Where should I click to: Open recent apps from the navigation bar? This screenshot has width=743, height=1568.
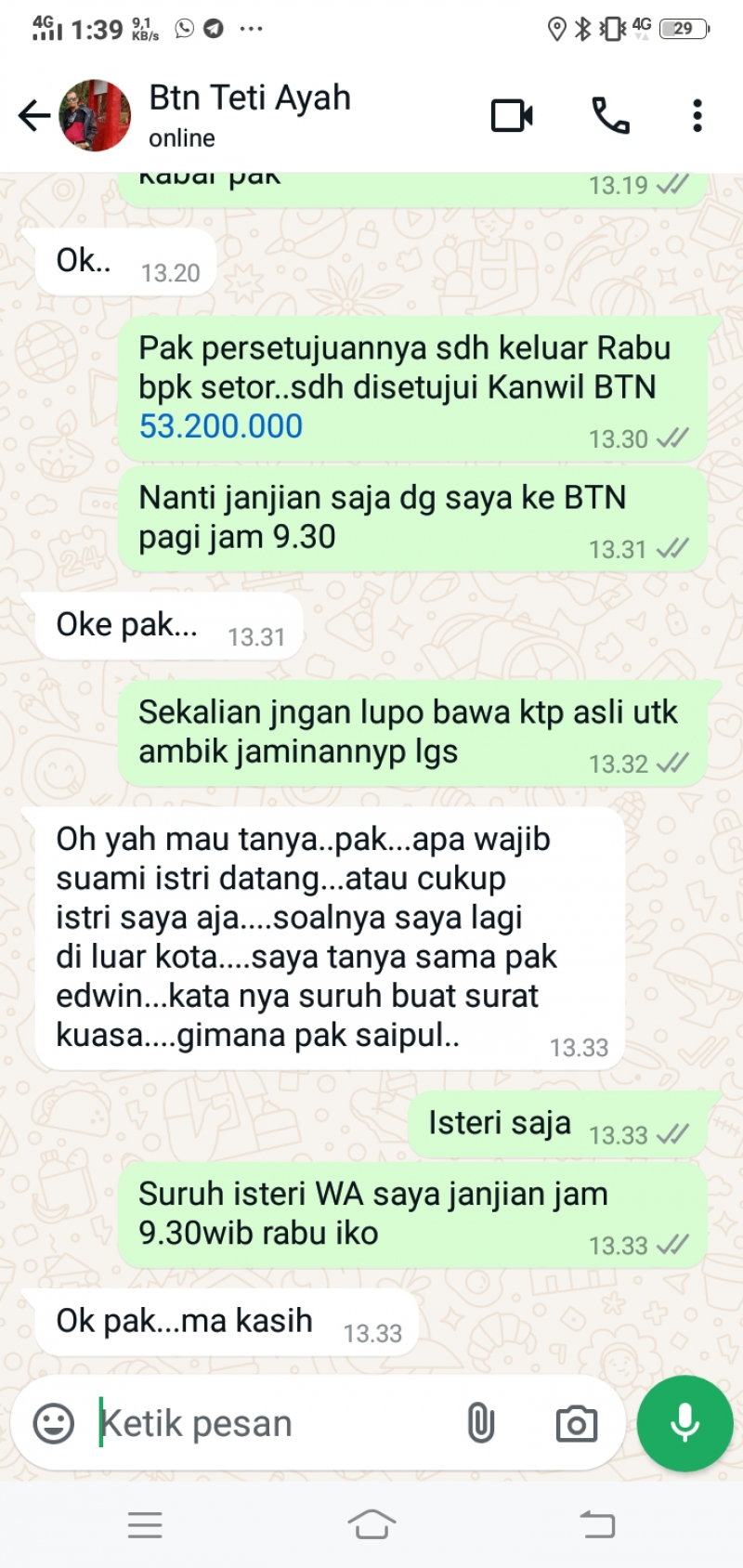coord(145,1524)
